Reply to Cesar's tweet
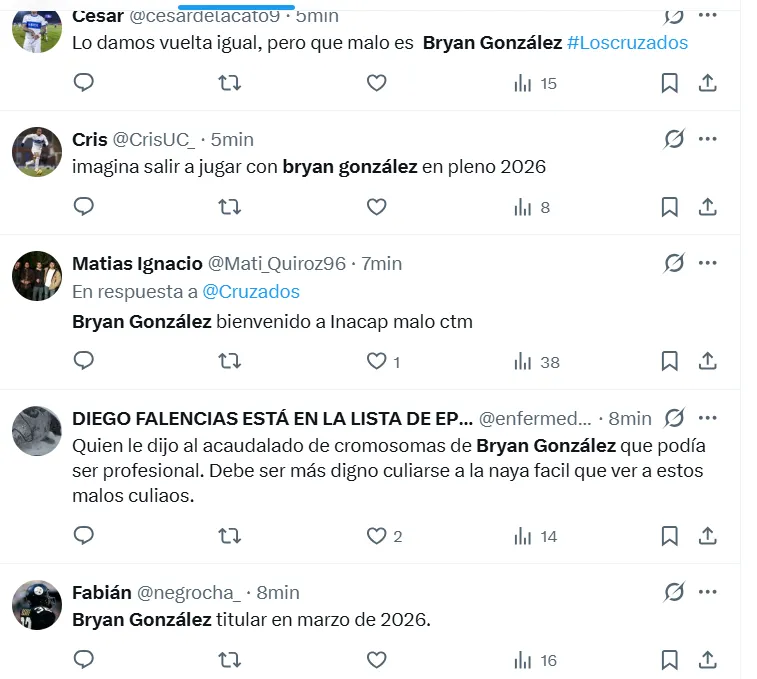 pyautogui.click(x=84, y=83)
